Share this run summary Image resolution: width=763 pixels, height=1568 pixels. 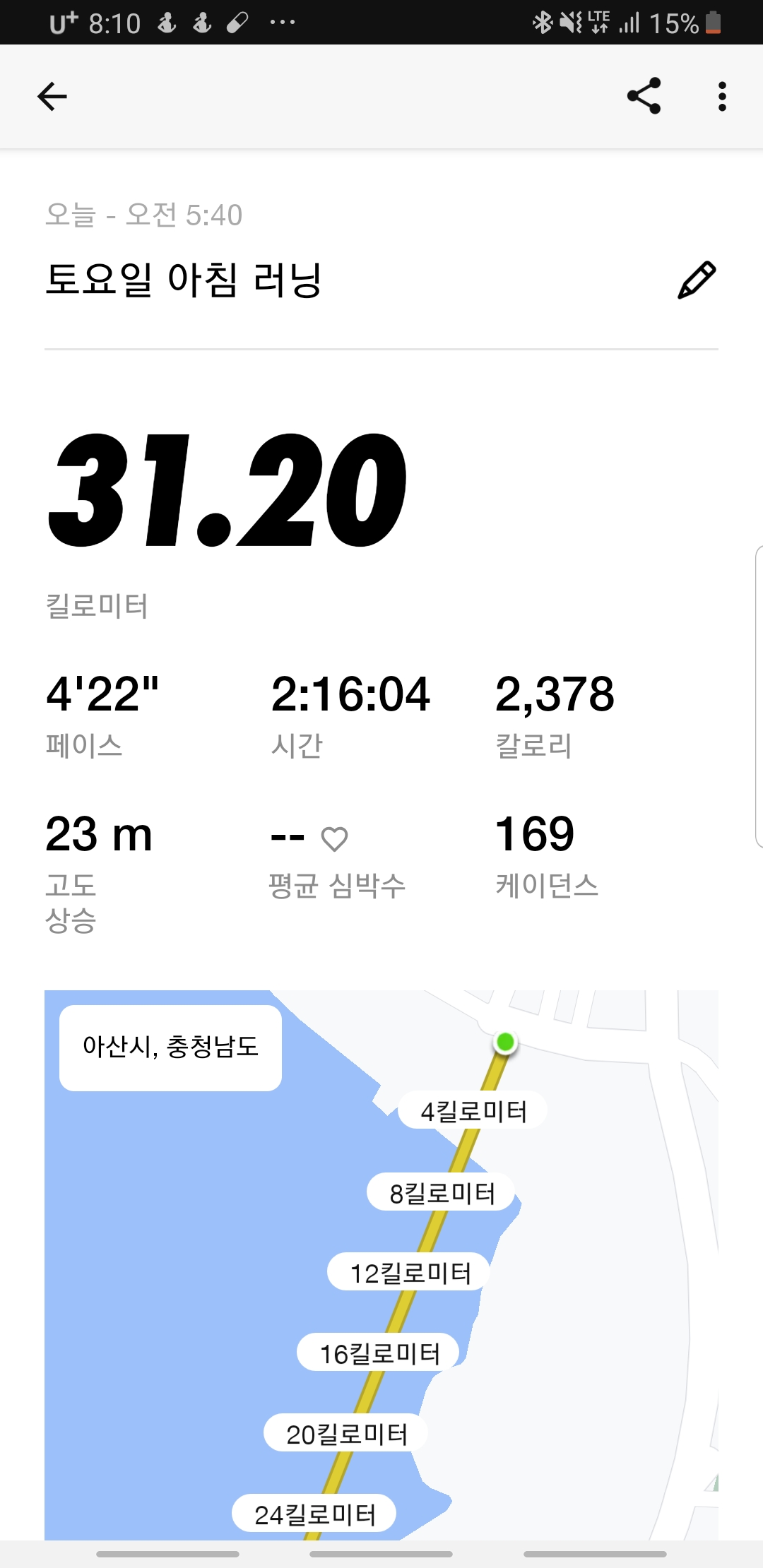coord(644,96)
